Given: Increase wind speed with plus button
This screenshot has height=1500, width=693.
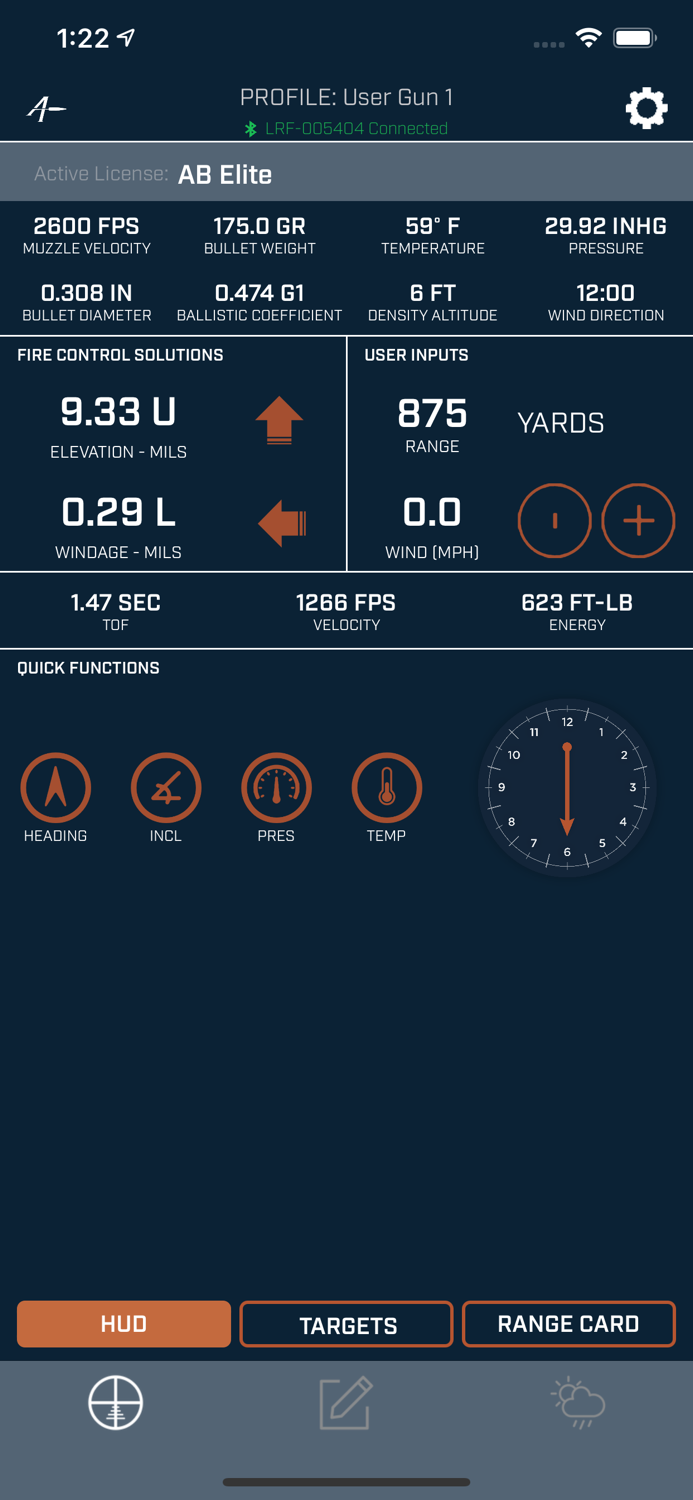Looking at the screenshot, I should click(x=638, y=520).
